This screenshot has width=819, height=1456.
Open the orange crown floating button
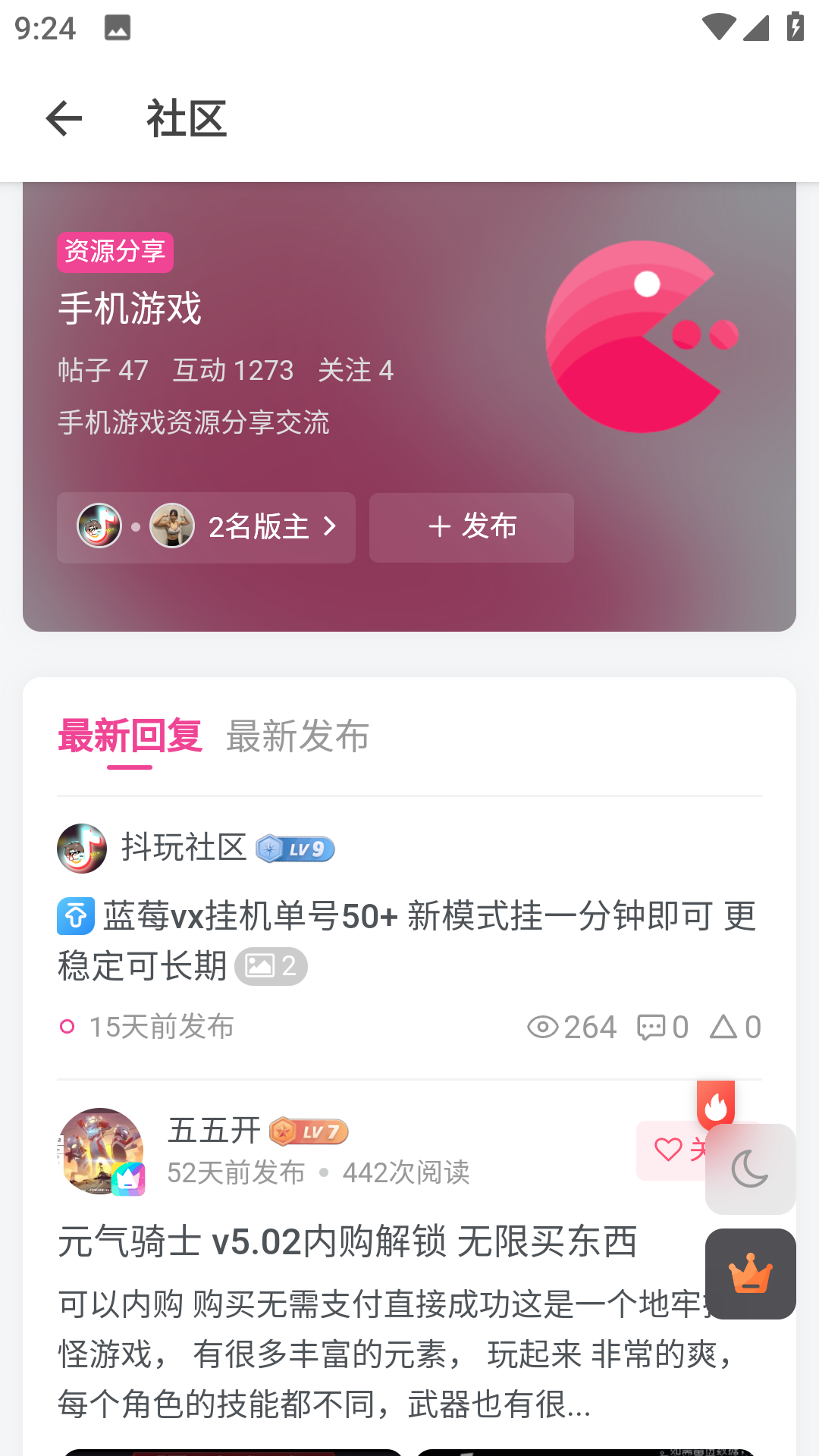(x=750, y=1274)
